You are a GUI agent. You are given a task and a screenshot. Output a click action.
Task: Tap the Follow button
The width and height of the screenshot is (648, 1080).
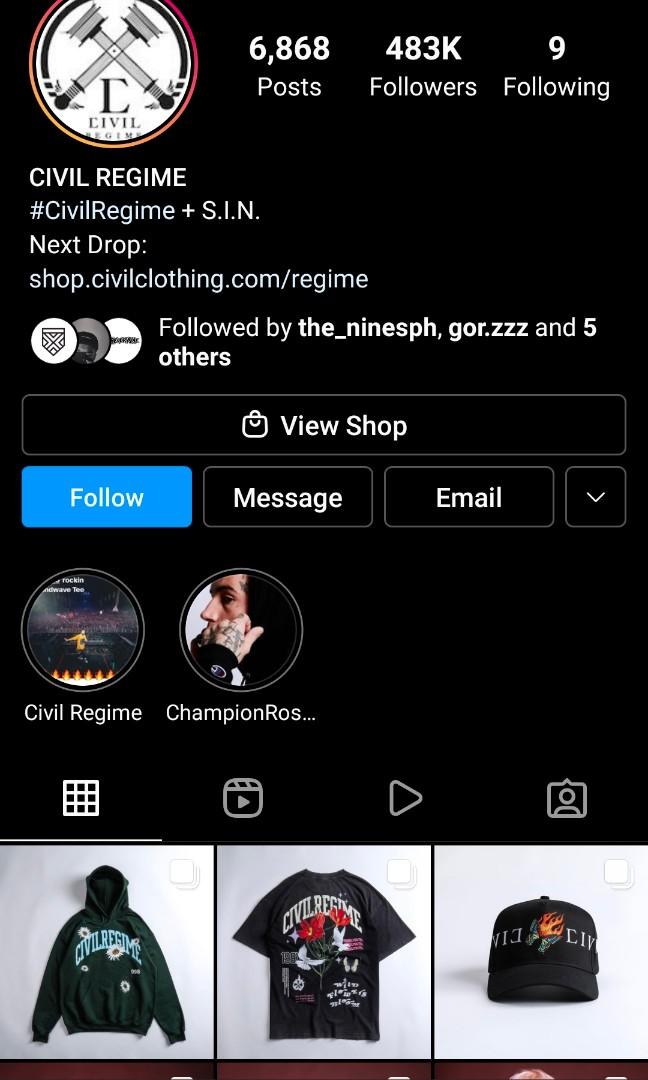(x=106, y=497)
